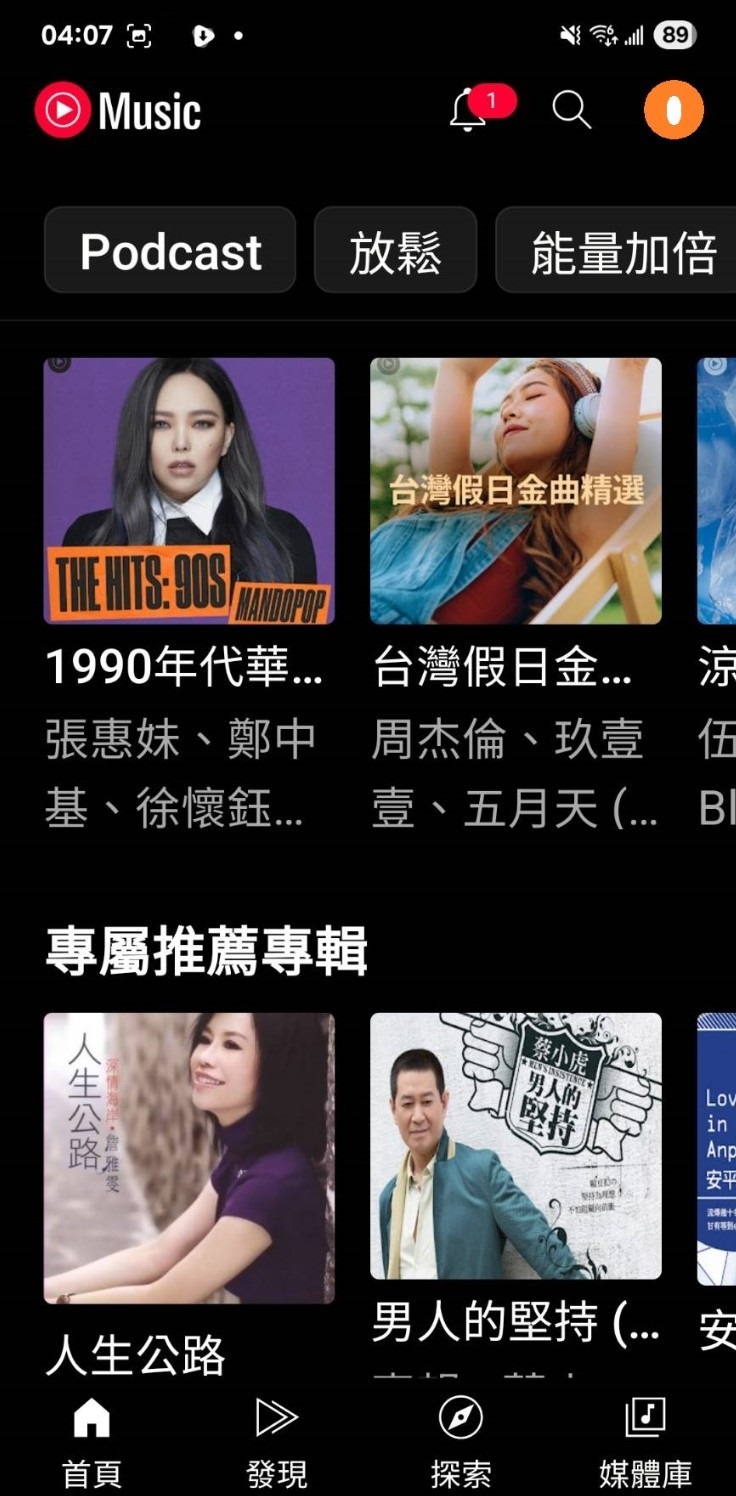This screenshot has width=736, height=1496.
Task: Open the notifications bell
Action: click(469, 110)
